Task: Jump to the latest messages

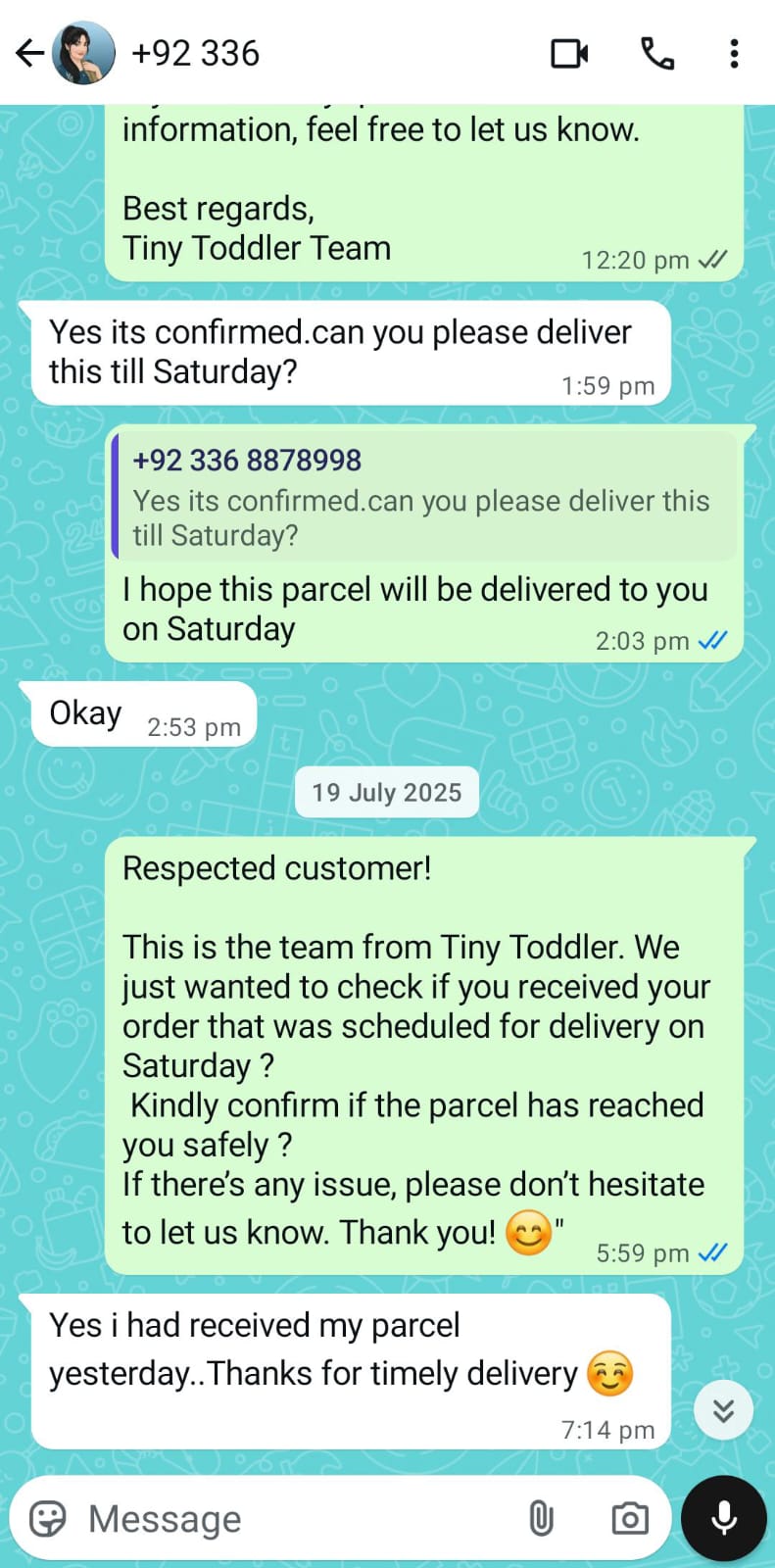Action: [x=723, y=1410]
